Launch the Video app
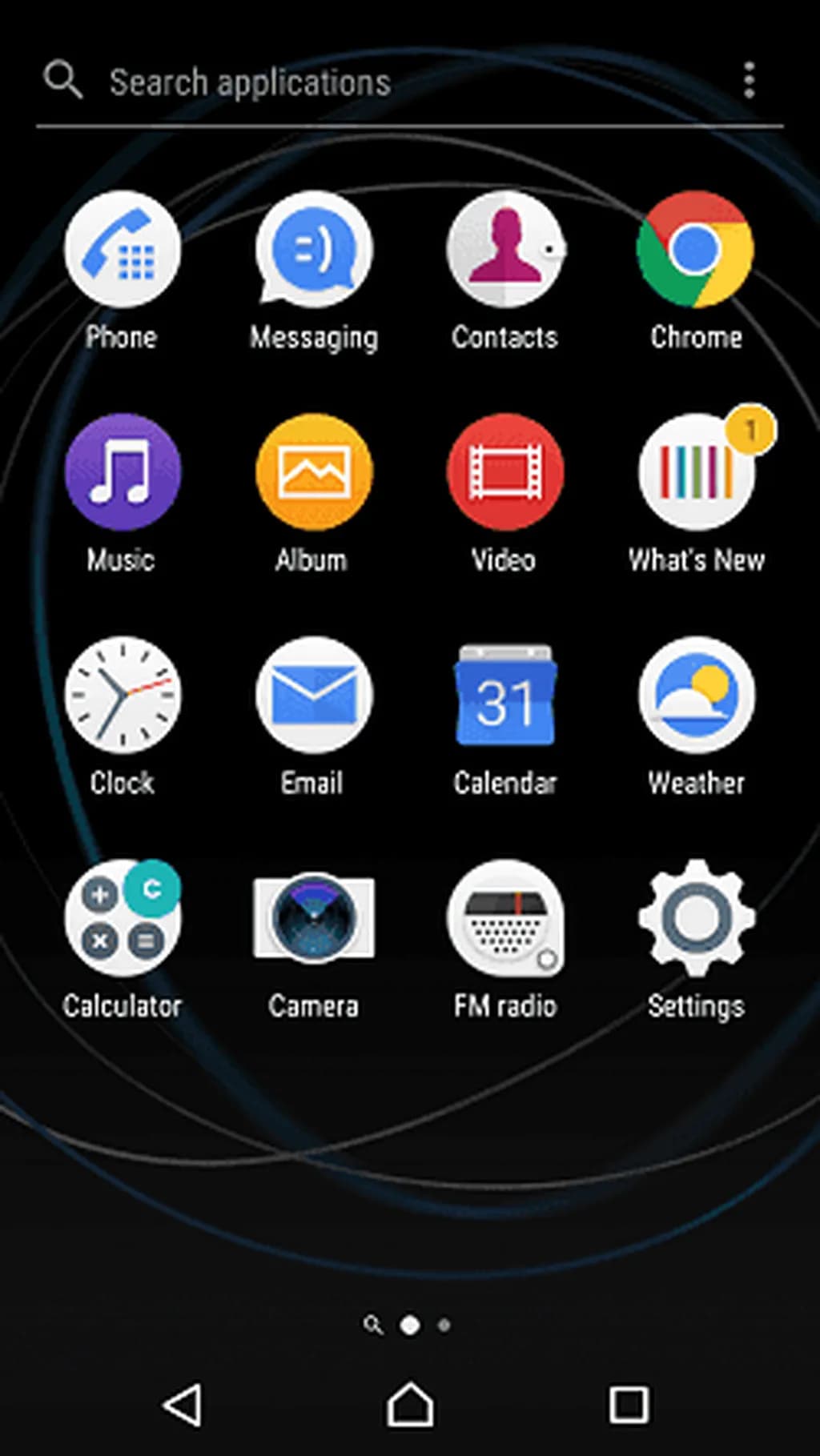 click(x=504, y=472)
